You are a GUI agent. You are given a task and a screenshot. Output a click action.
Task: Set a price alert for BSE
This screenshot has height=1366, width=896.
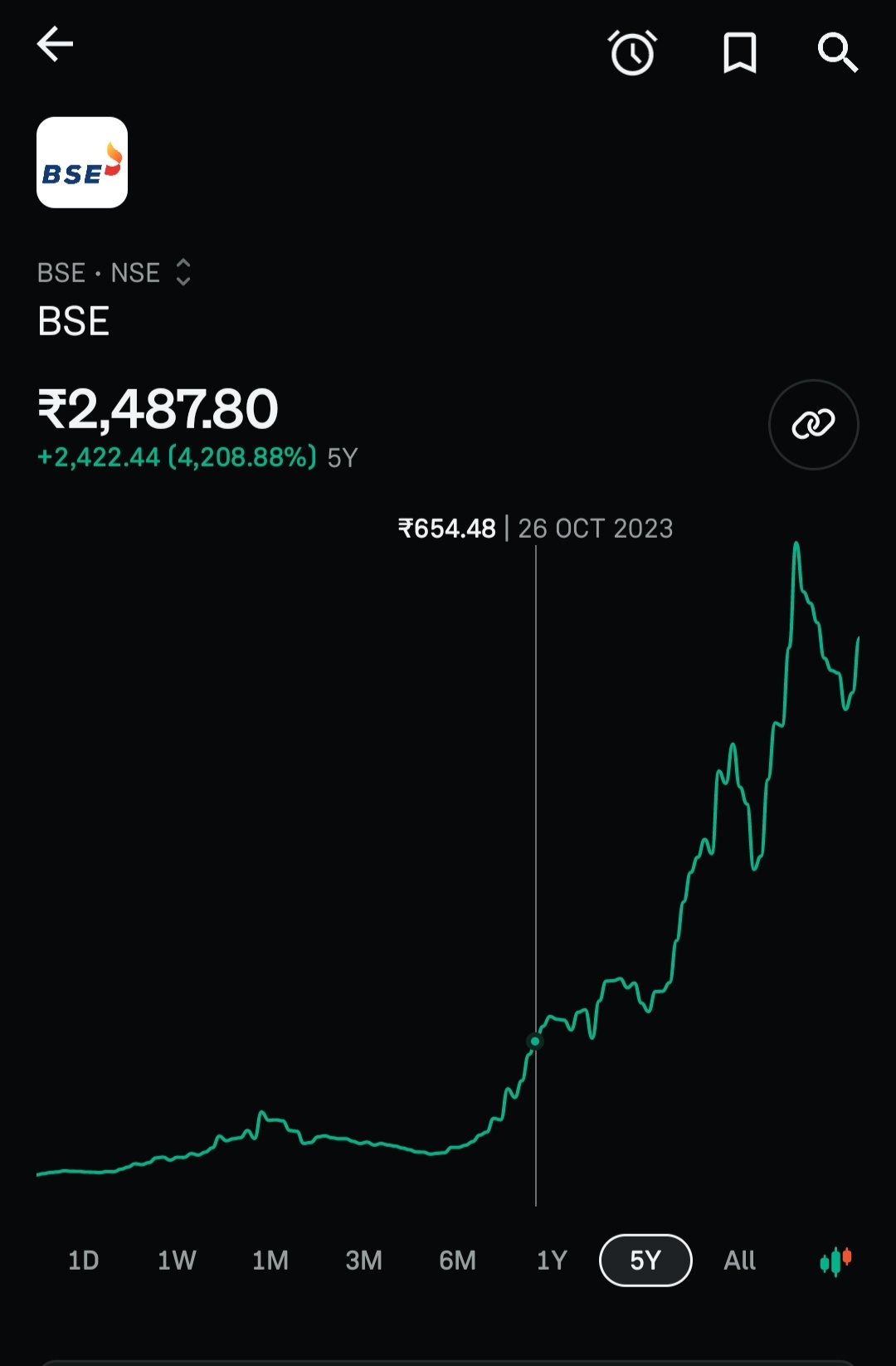[633, 54]
